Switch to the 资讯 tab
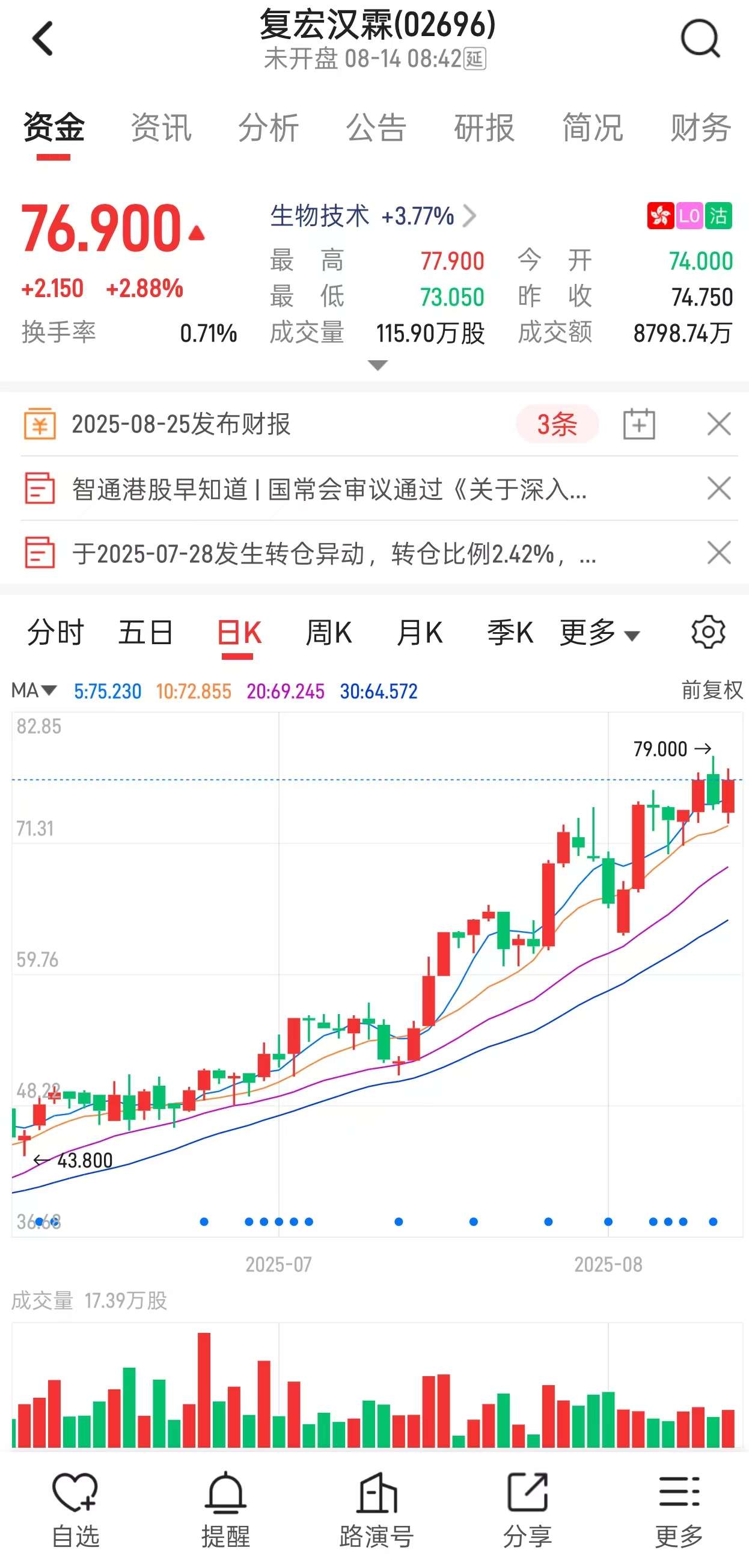Viewport: 749px width, 1568px height. pos(161,128)
